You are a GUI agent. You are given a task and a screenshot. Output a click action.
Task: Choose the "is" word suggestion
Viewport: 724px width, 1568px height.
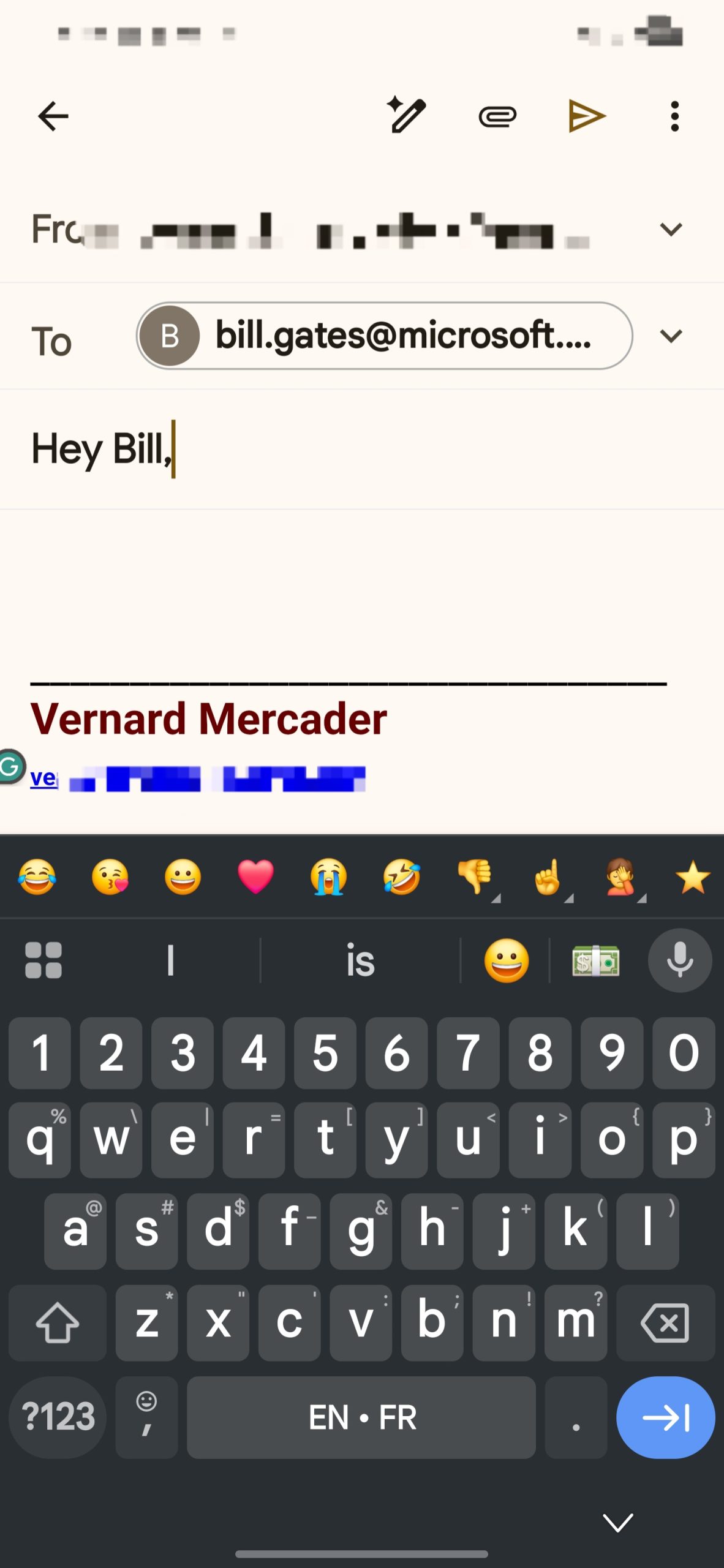(x=360, y=960)
